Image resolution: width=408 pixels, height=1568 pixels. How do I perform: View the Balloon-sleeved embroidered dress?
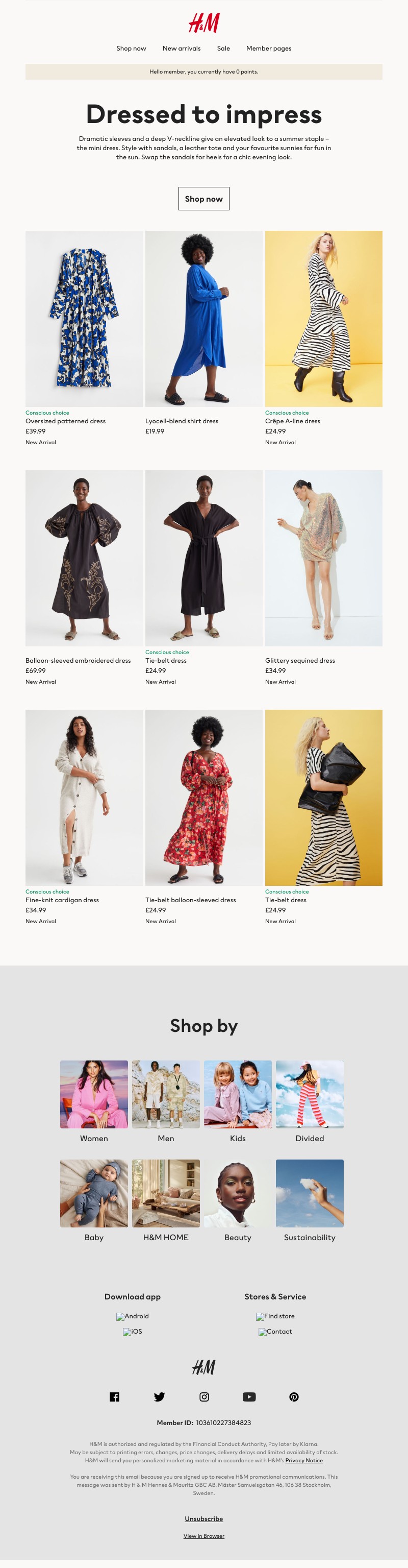tap(84, 558)
